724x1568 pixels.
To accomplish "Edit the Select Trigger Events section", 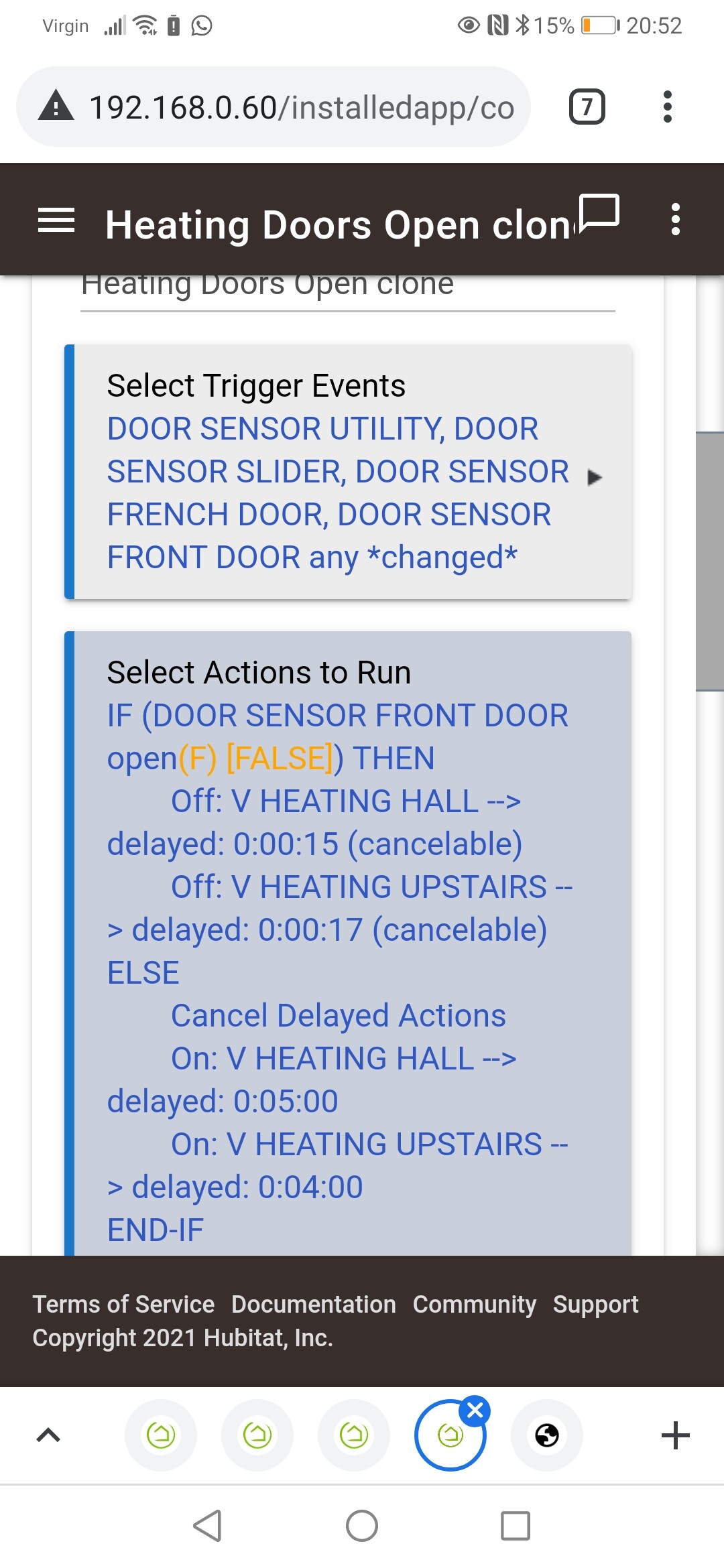I will coord(348,472).
